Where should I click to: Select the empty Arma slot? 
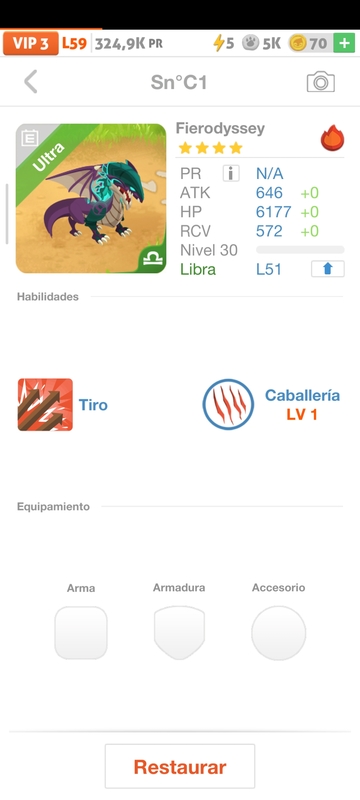click(81, 633)
